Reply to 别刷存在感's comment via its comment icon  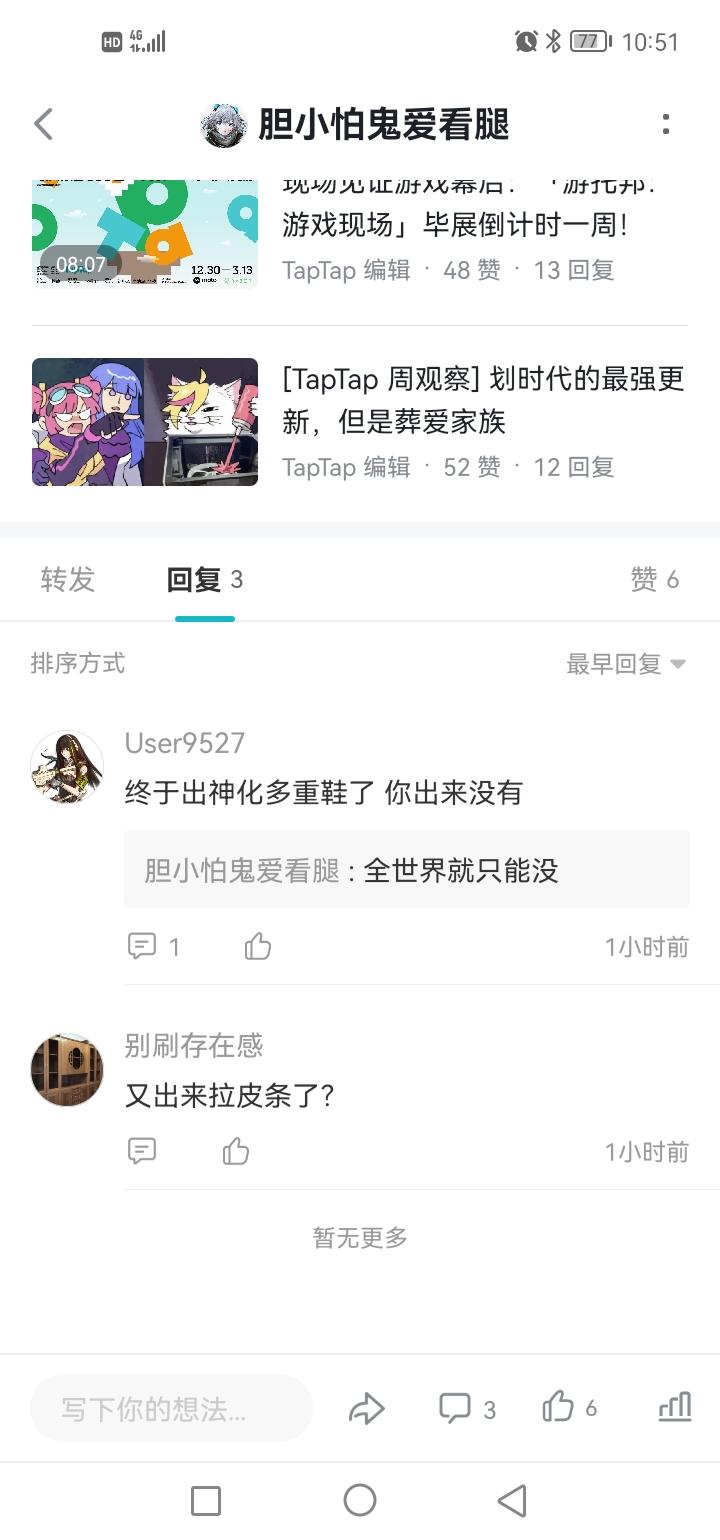coord(142,1151)
